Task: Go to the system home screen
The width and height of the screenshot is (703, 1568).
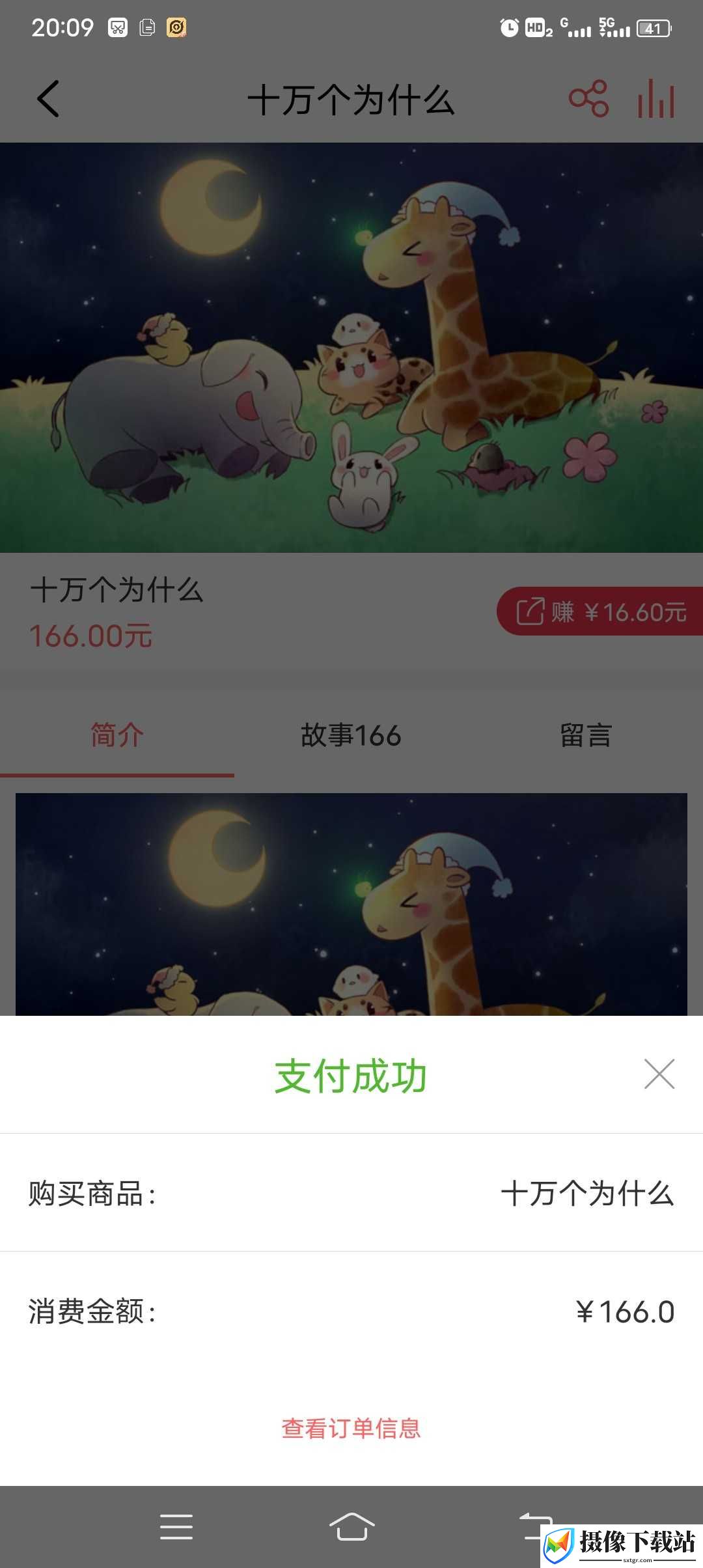Action: coord(351,1526)
